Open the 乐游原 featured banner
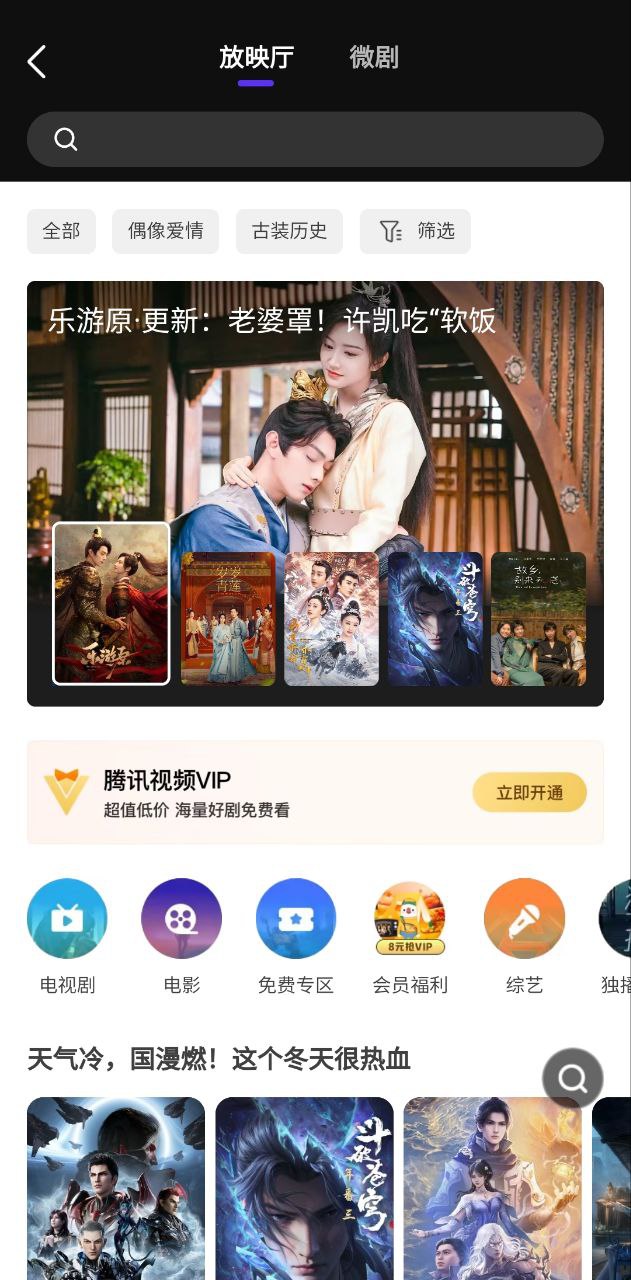Image resolution: width=631 pixels, height=1280 pixels. (315, 400)
